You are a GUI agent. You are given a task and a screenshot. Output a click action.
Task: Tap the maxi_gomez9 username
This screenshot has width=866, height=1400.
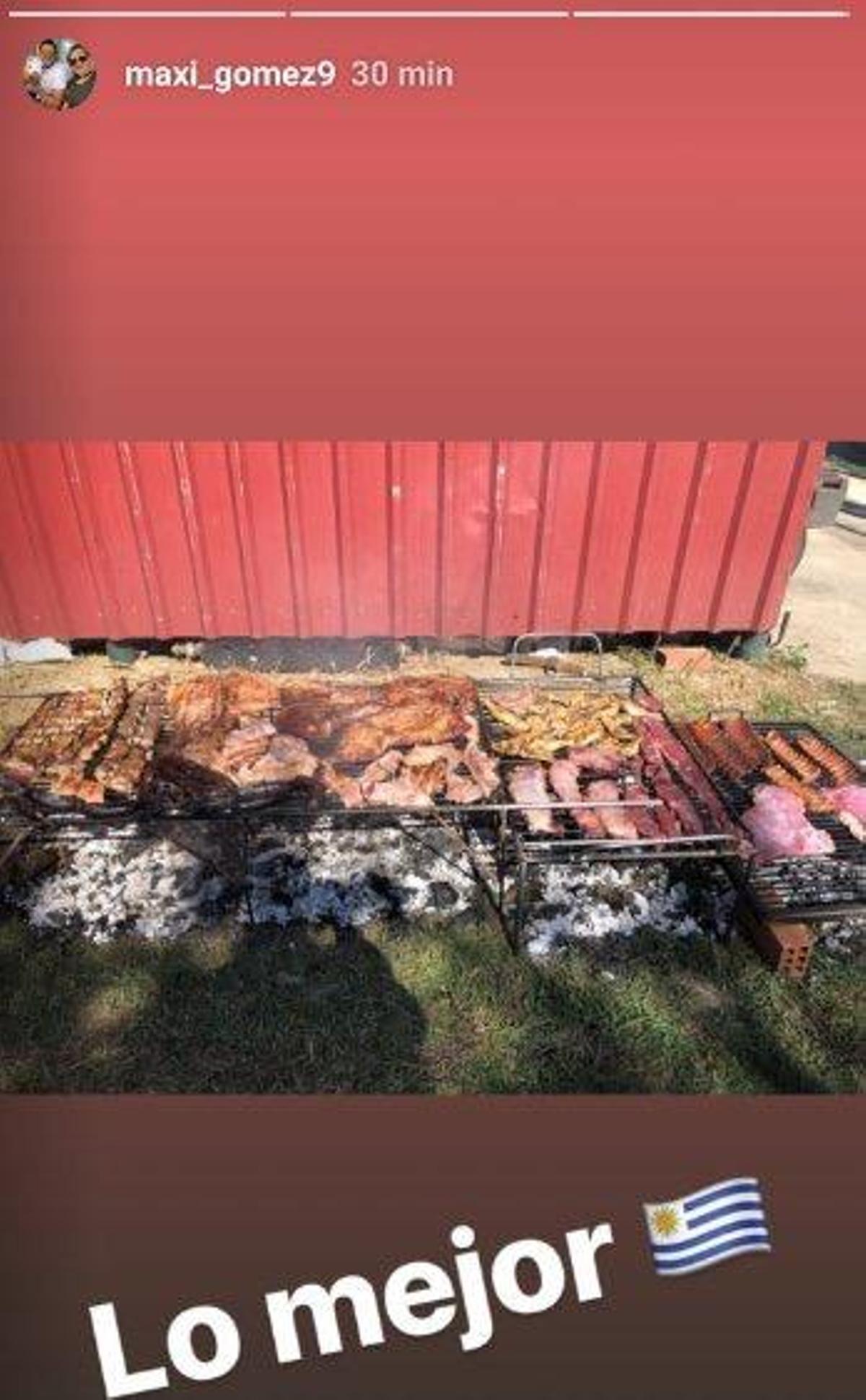tap(229, 74)
